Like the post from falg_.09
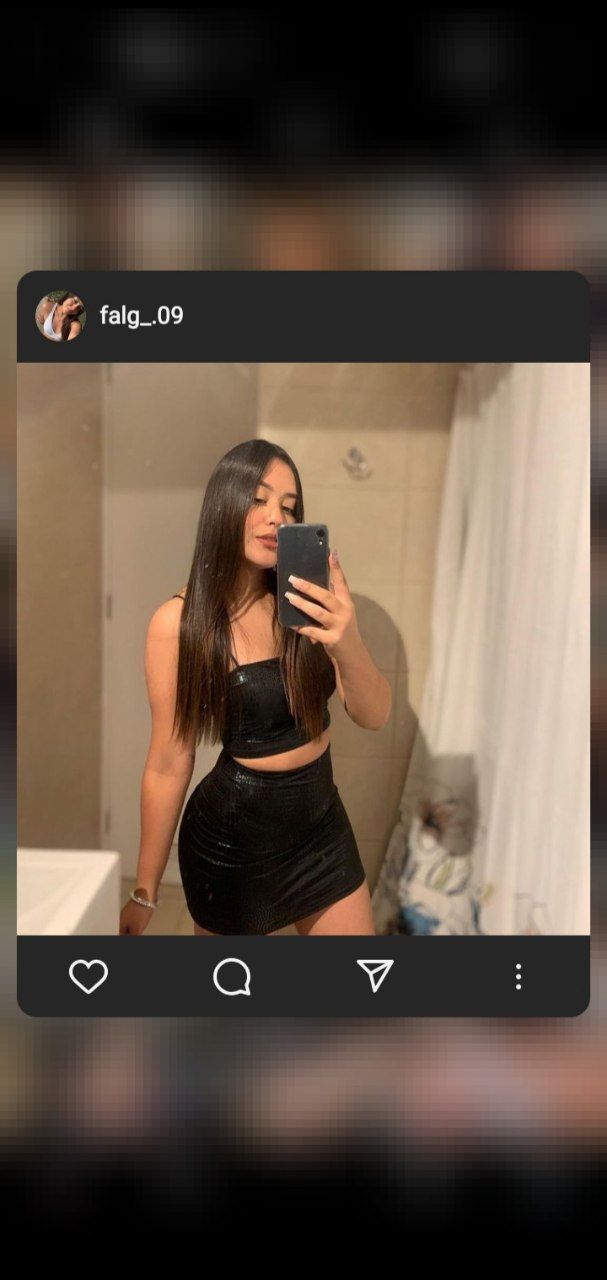The image size is (607, 1280). [88, 976]
